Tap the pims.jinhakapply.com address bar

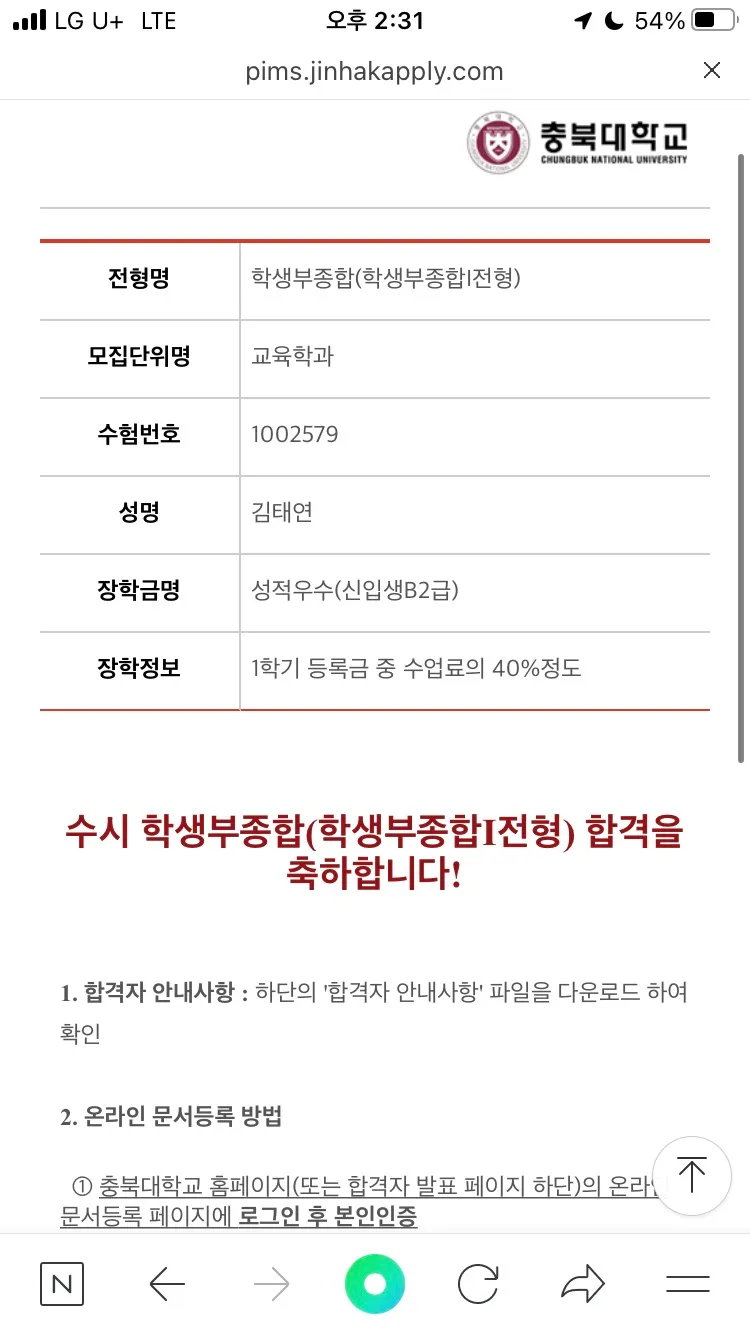[x=375, y=70]
